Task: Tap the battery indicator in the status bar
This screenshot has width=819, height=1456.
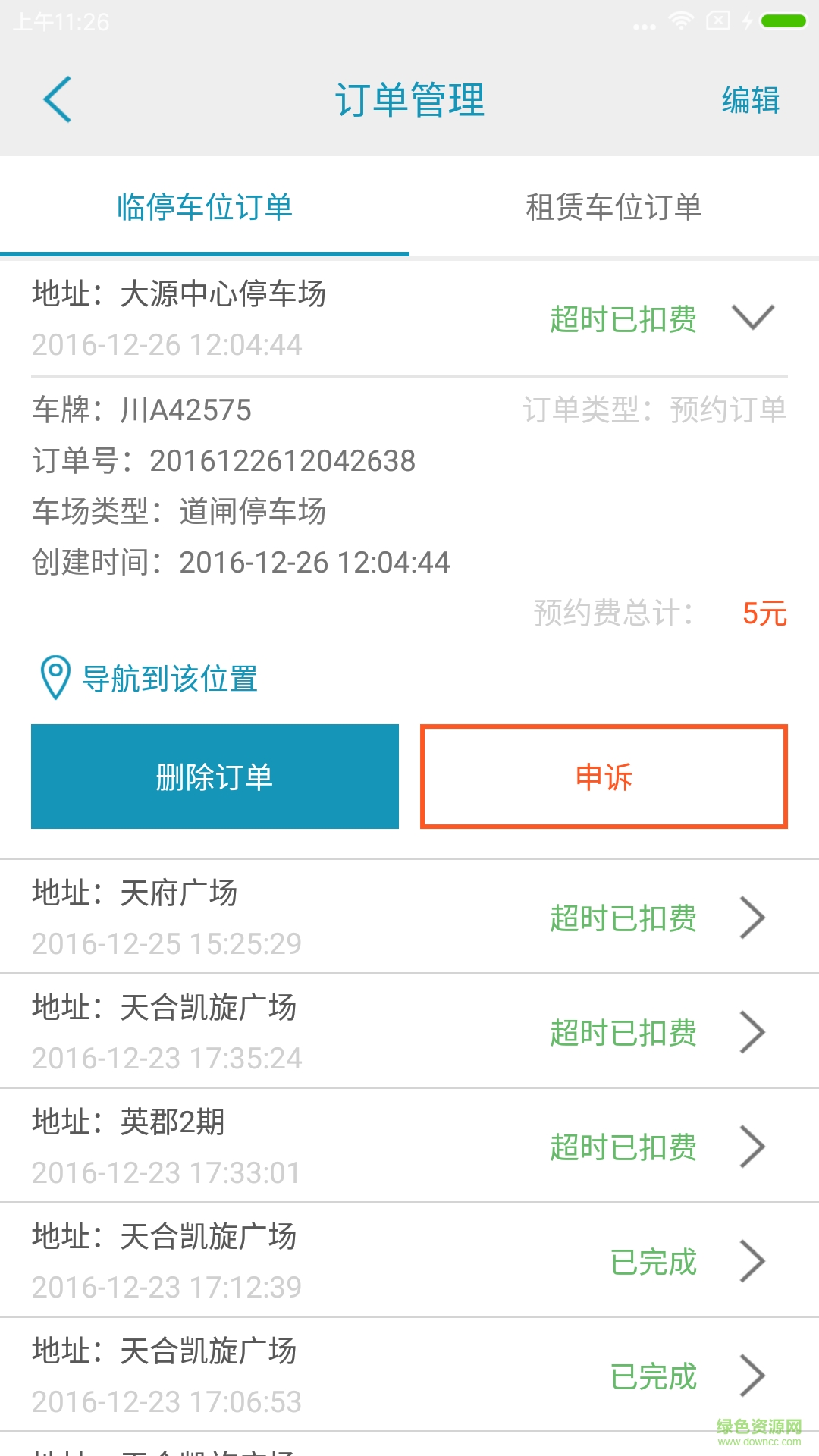Action: tap(783, 20)
